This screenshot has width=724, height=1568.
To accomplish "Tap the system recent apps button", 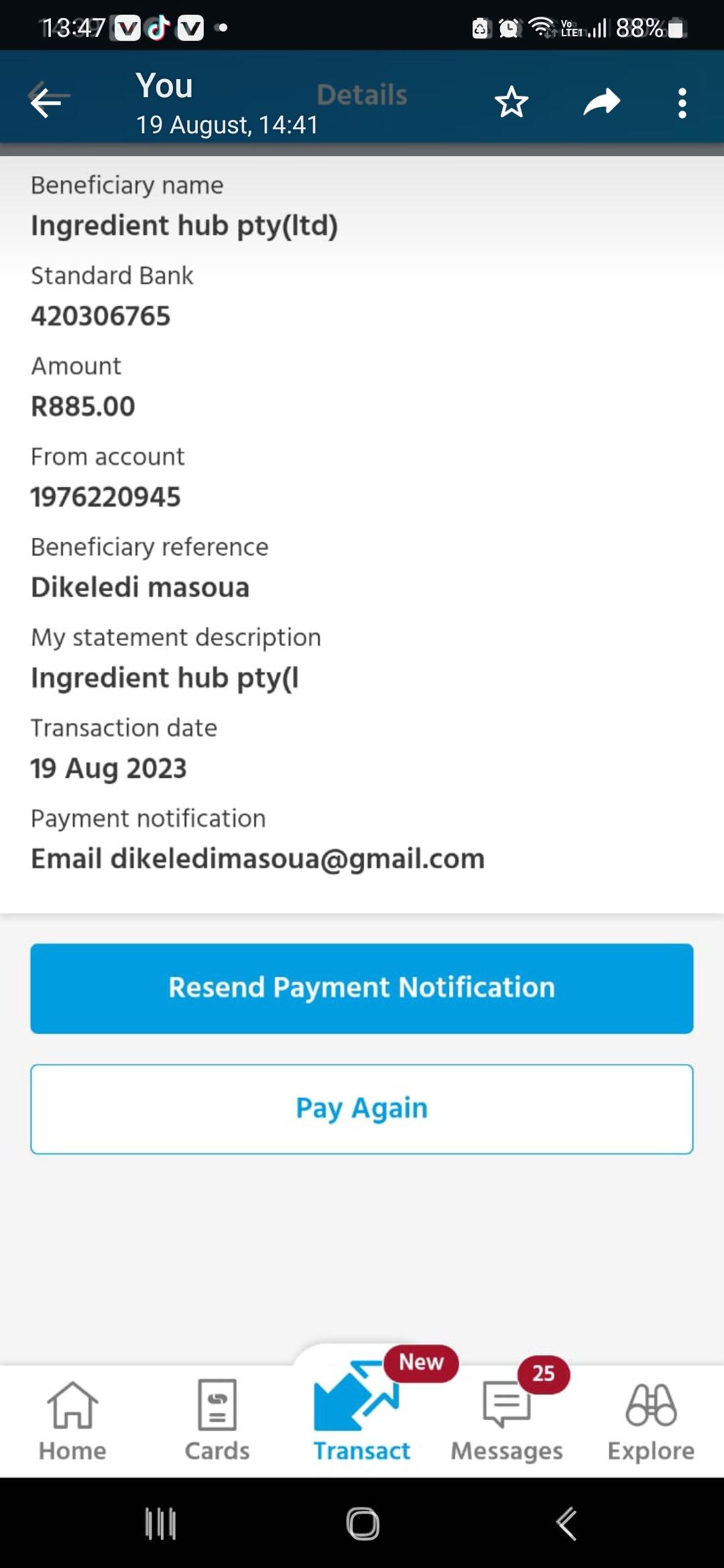I will click(161, 1524).
